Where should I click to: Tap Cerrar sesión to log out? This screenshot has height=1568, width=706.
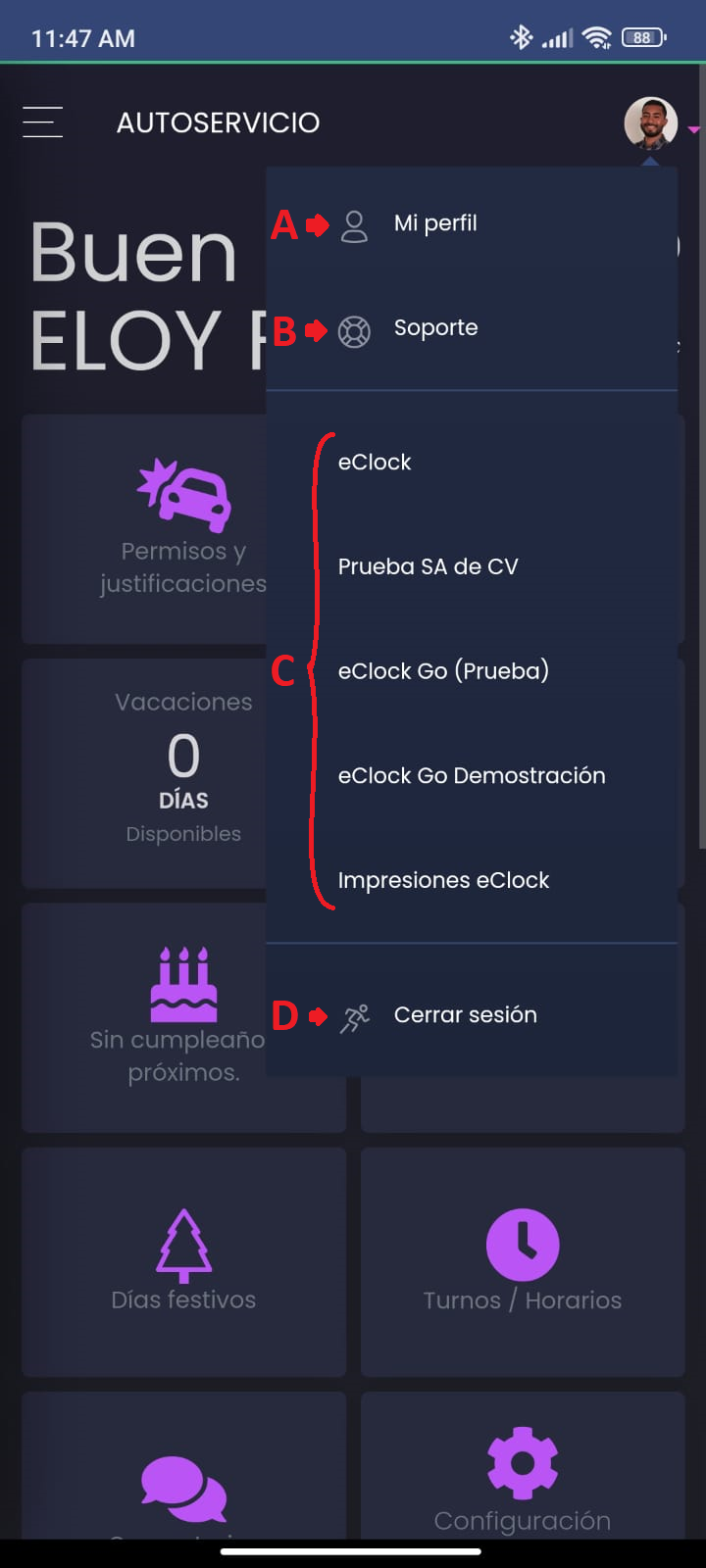(x=472, y=1015)
